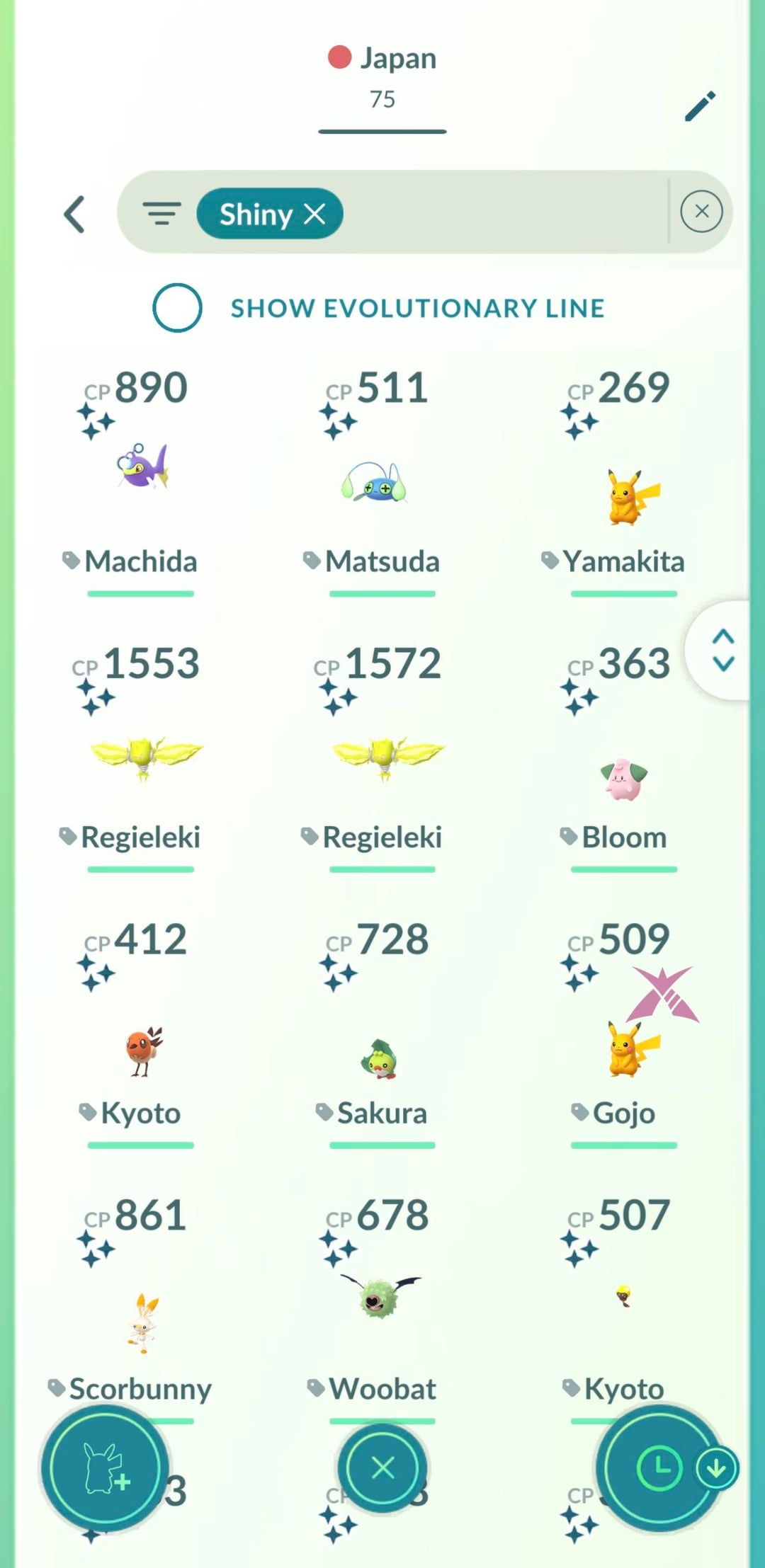This screenshot has height=1568, width=765.
Task: Open the search filter options icon
Action: tap(161, 212)
